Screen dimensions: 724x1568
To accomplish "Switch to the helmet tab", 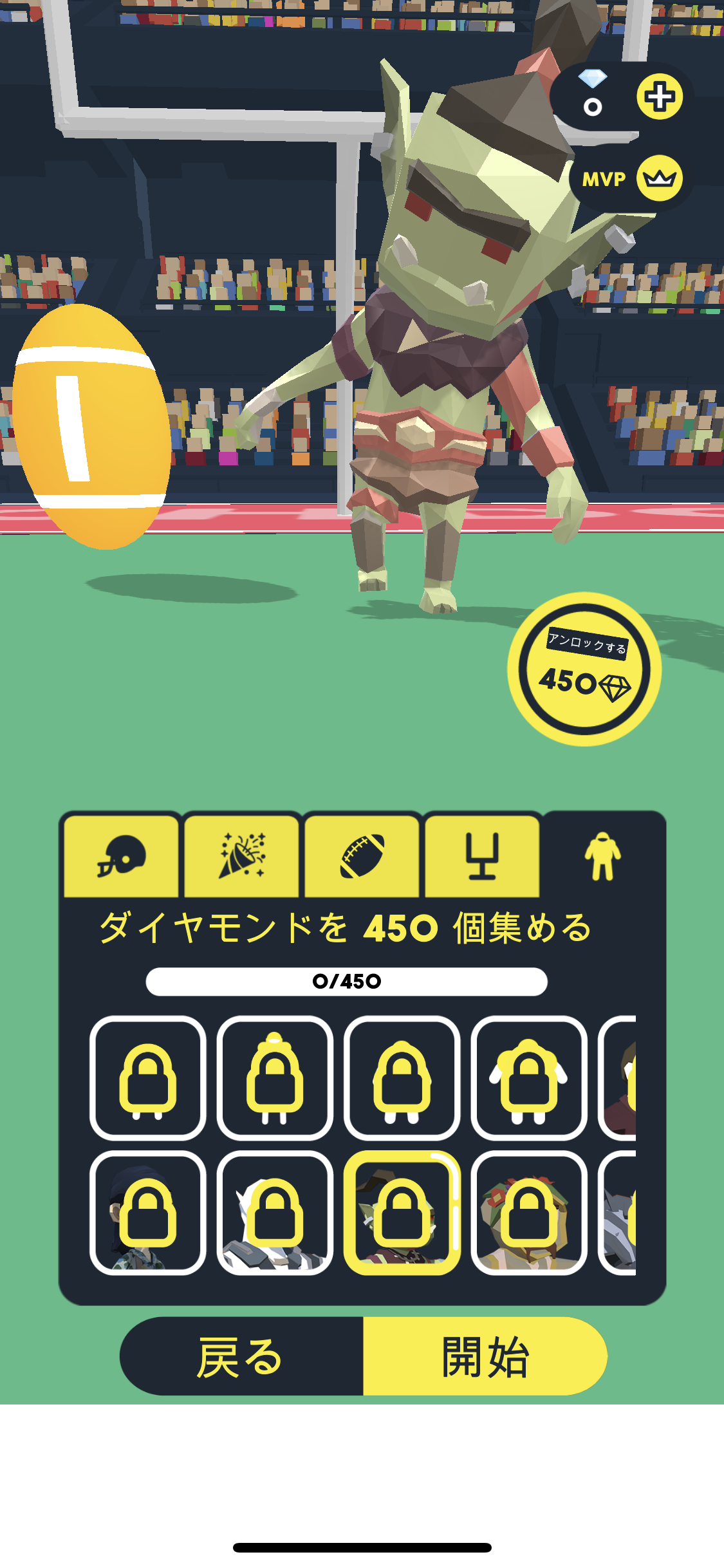I will pos(122,856).
